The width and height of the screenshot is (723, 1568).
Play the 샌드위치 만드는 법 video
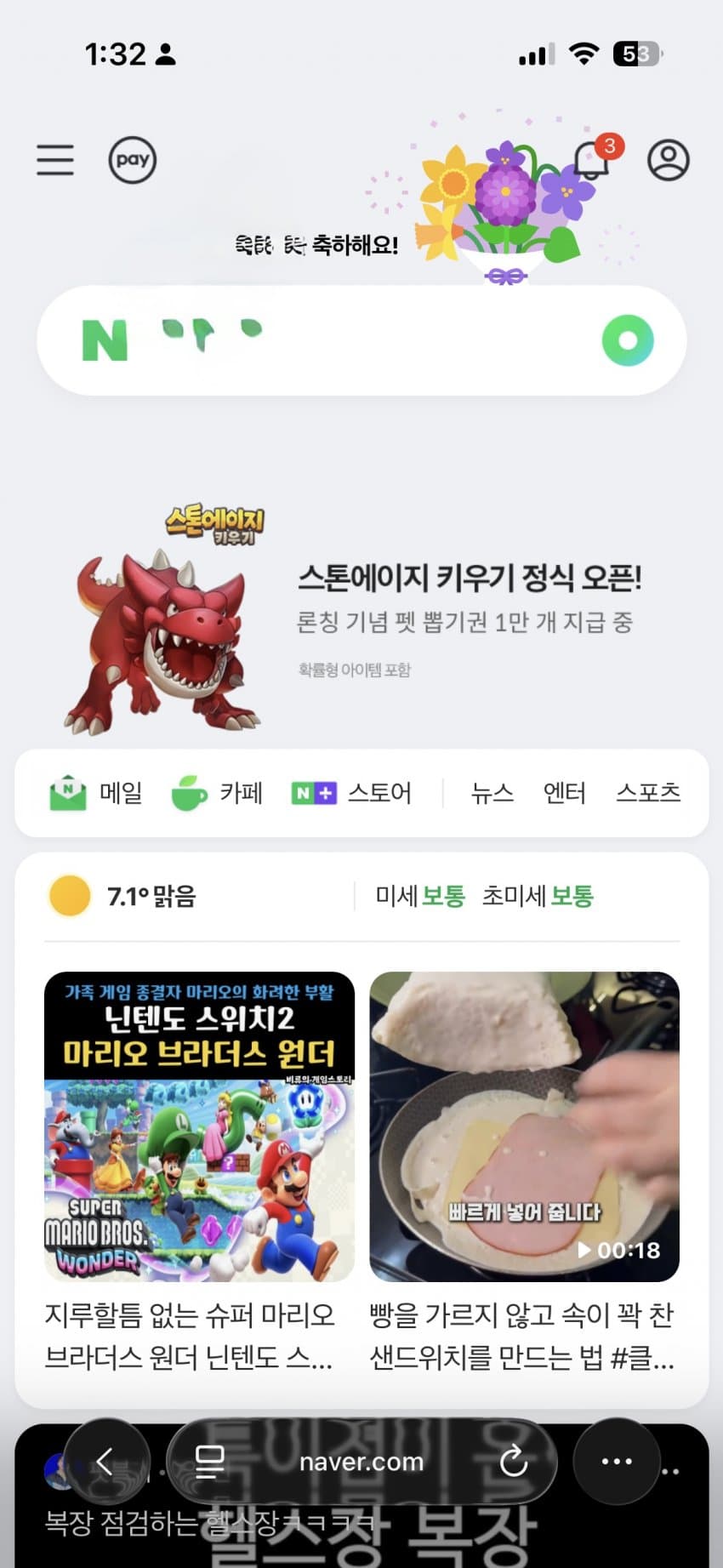point(524,1127)
